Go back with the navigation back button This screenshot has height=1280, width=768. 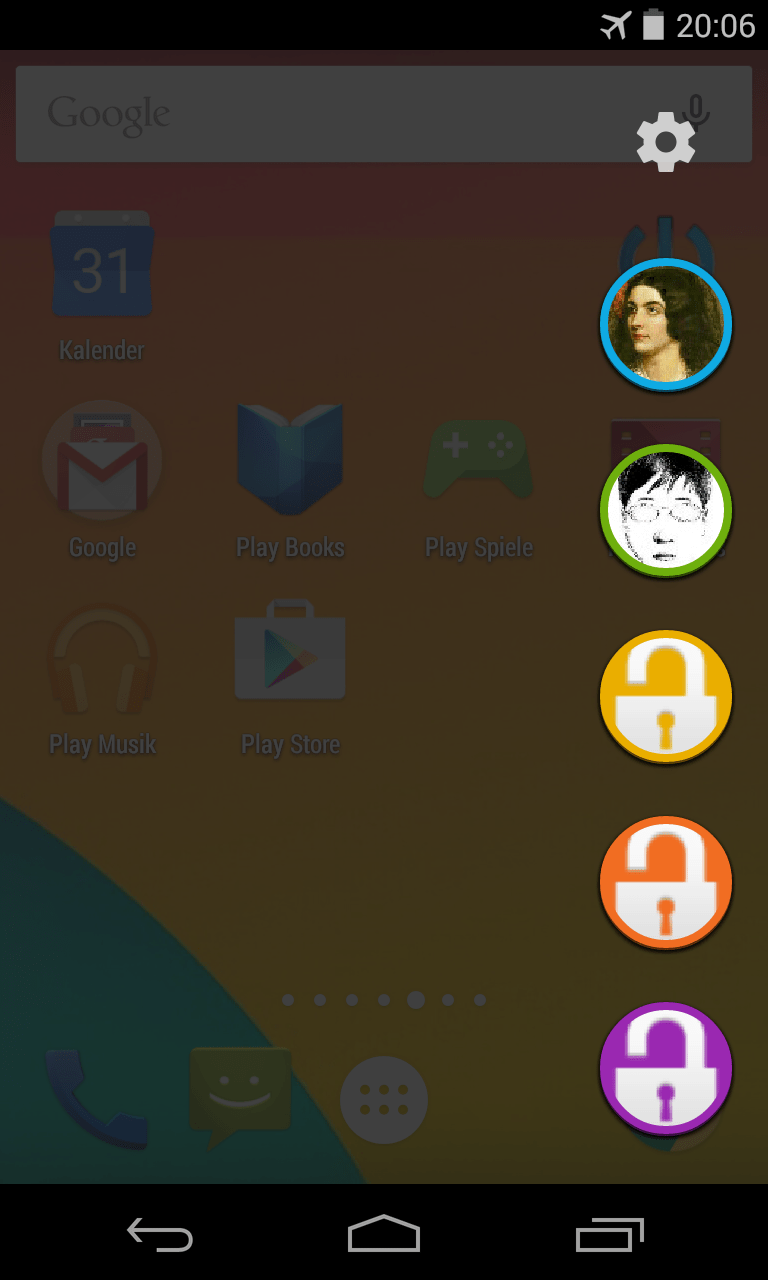click(x=160, y=1234)
